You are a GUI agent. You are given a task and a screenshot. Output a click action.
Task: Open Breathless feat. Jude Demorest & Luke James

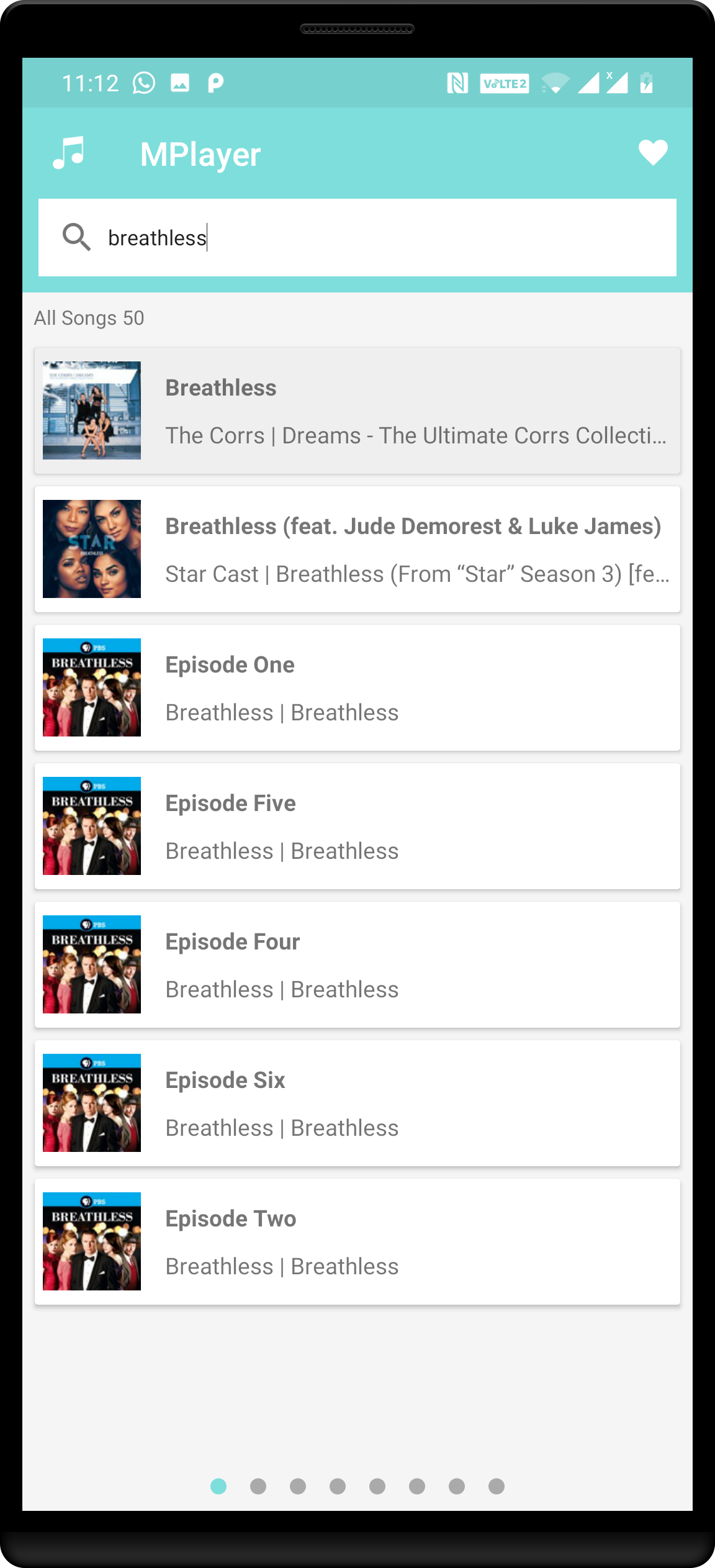(357, 549)
